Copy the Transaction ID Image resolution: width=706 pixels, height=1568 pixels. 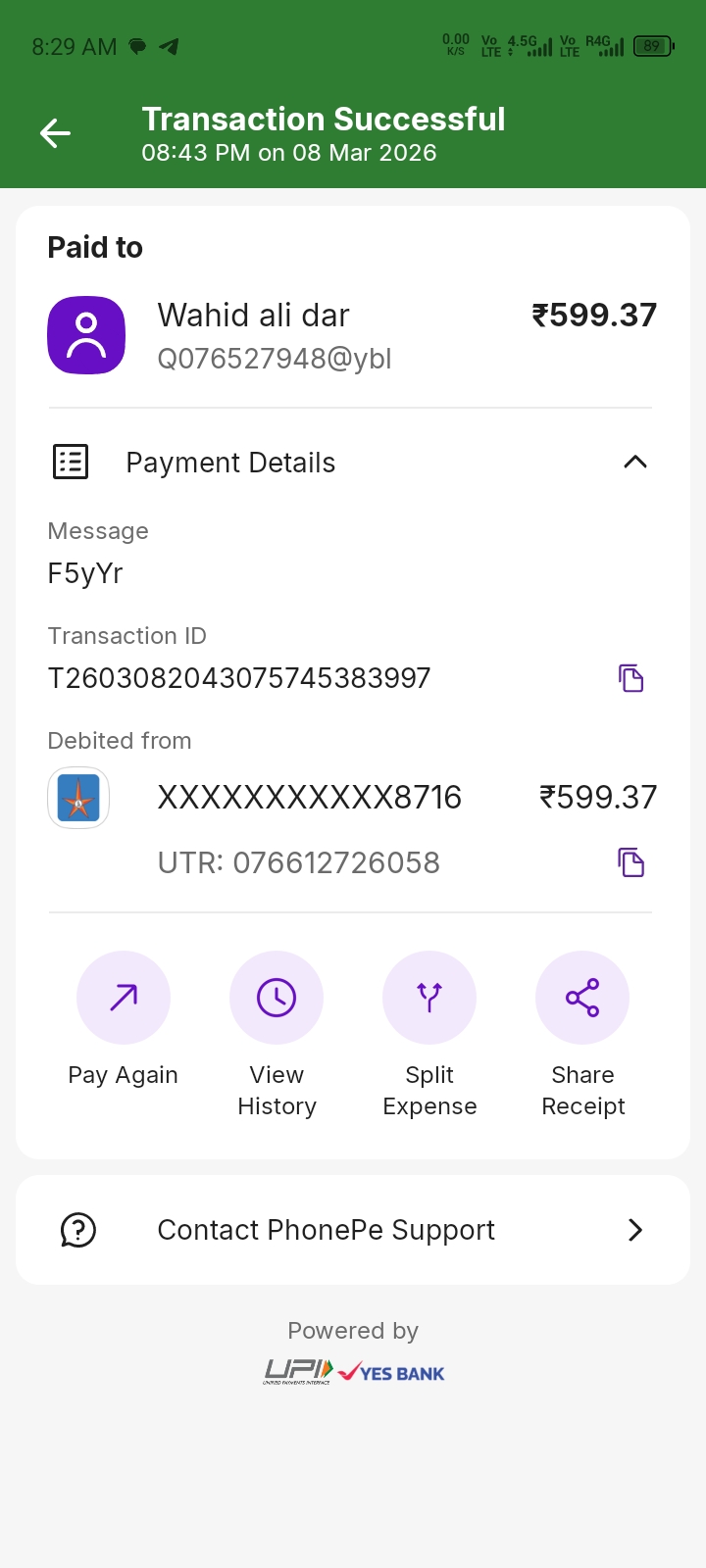pos(630,678)
